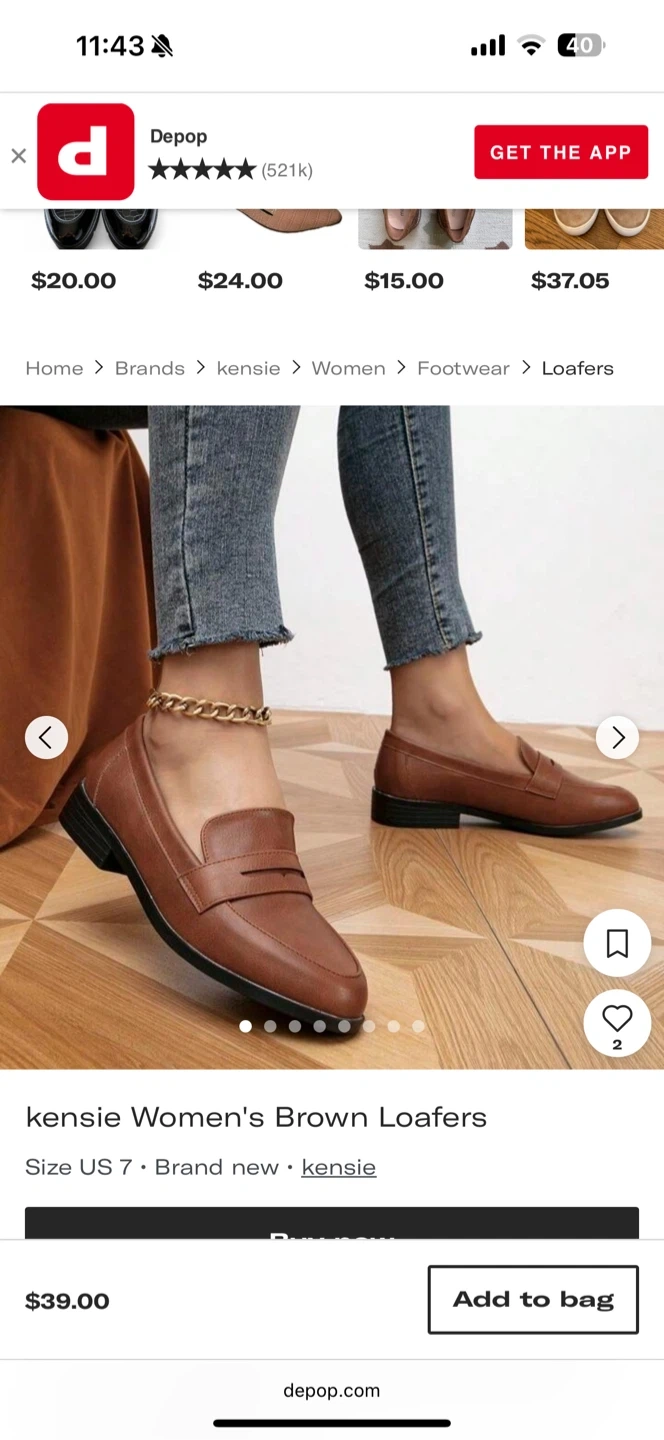The width and height of the screenshot is (664, 1440).
Task: Add the loafers to the bag
Action: click(x=533, y=1299)
